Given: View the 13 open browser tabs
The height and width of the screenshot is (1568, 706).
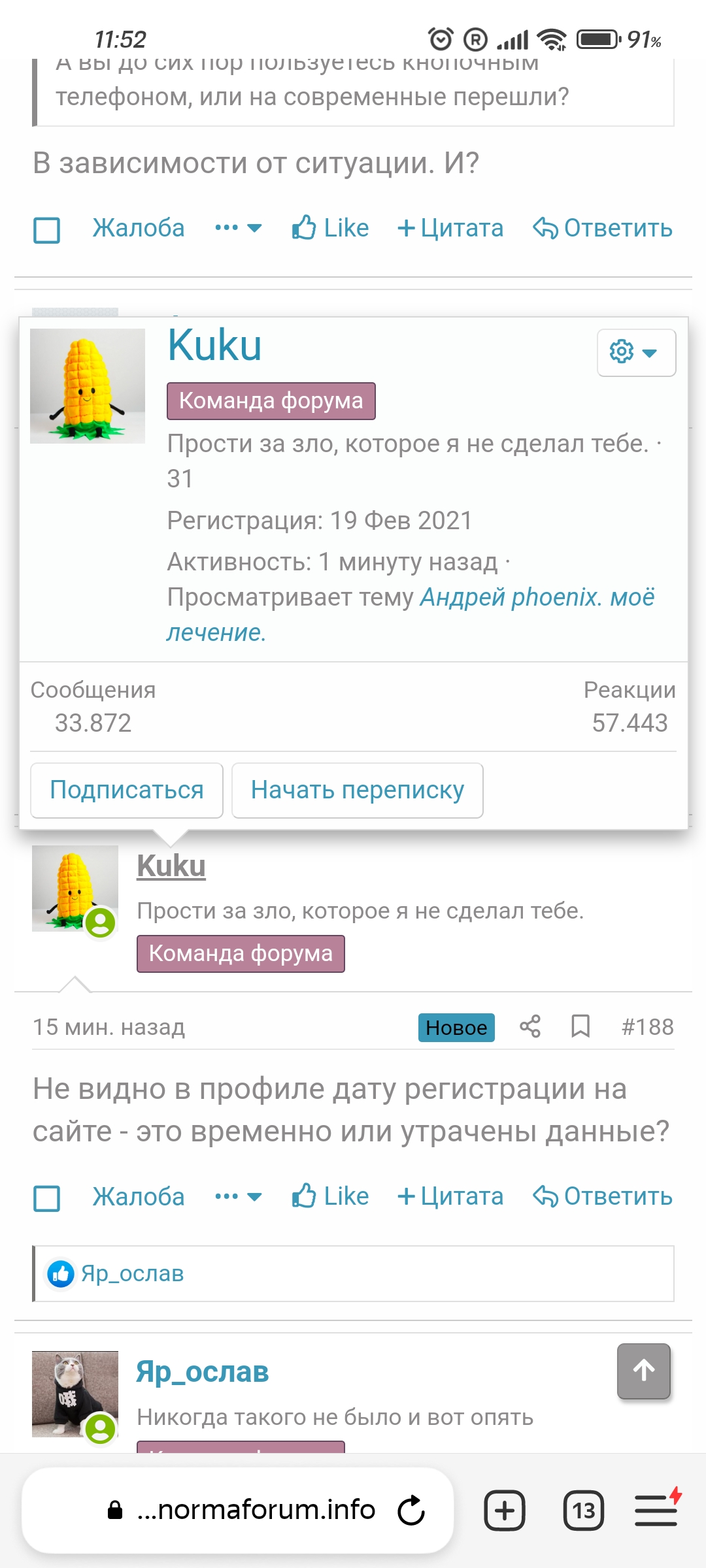Looking at the screenshot, I should tap(584, 1511).
